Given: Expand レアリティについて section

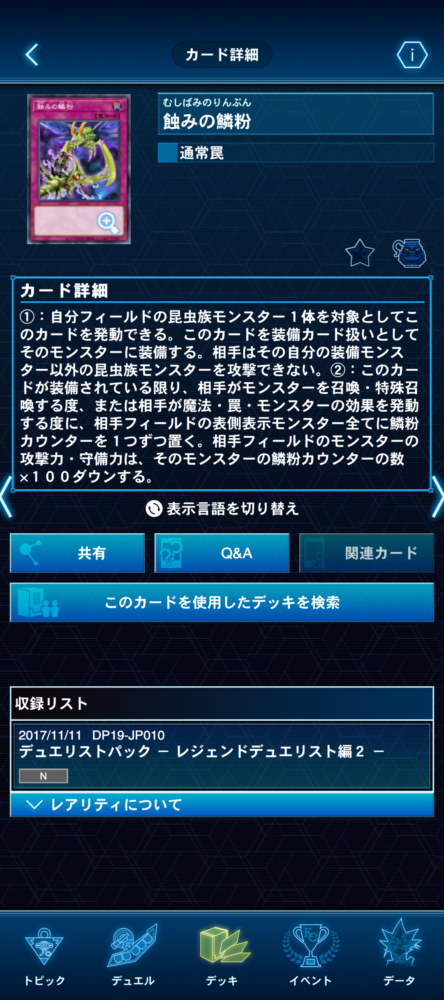Looking at the screenshot, I should [222, 804].
